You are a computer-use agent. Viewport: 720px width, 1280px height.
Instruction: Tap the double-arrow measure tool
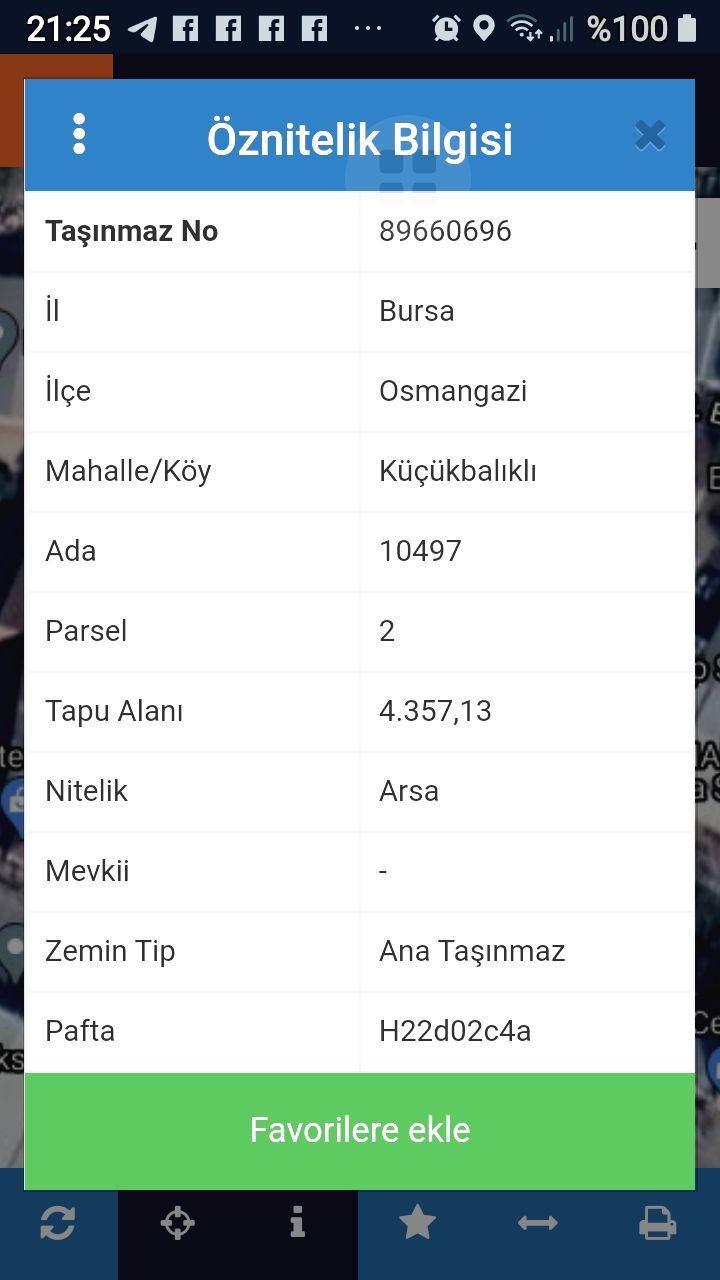[537, 1223]
